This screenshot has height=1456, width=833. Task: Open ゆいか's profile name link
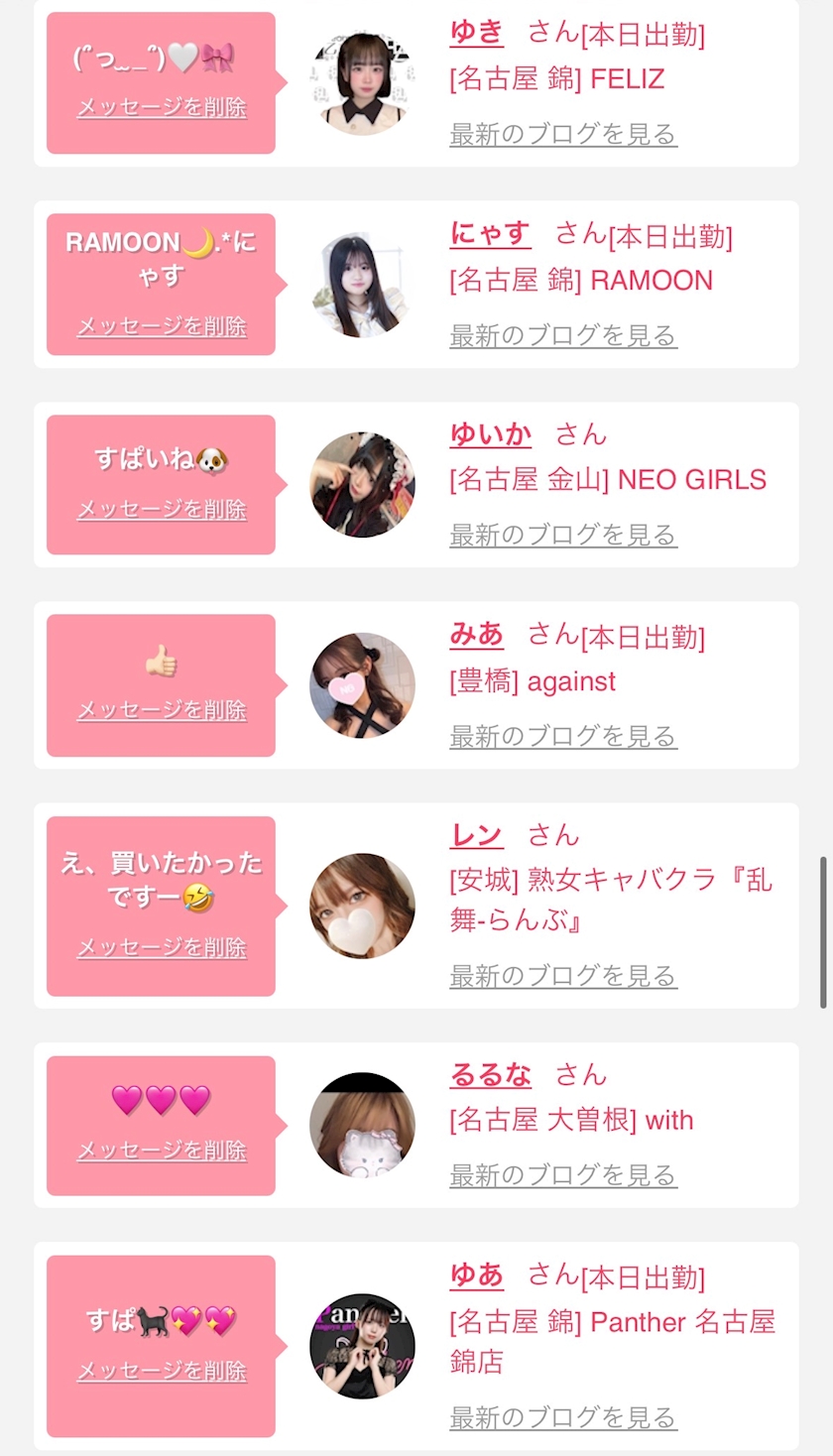(490, 433)
